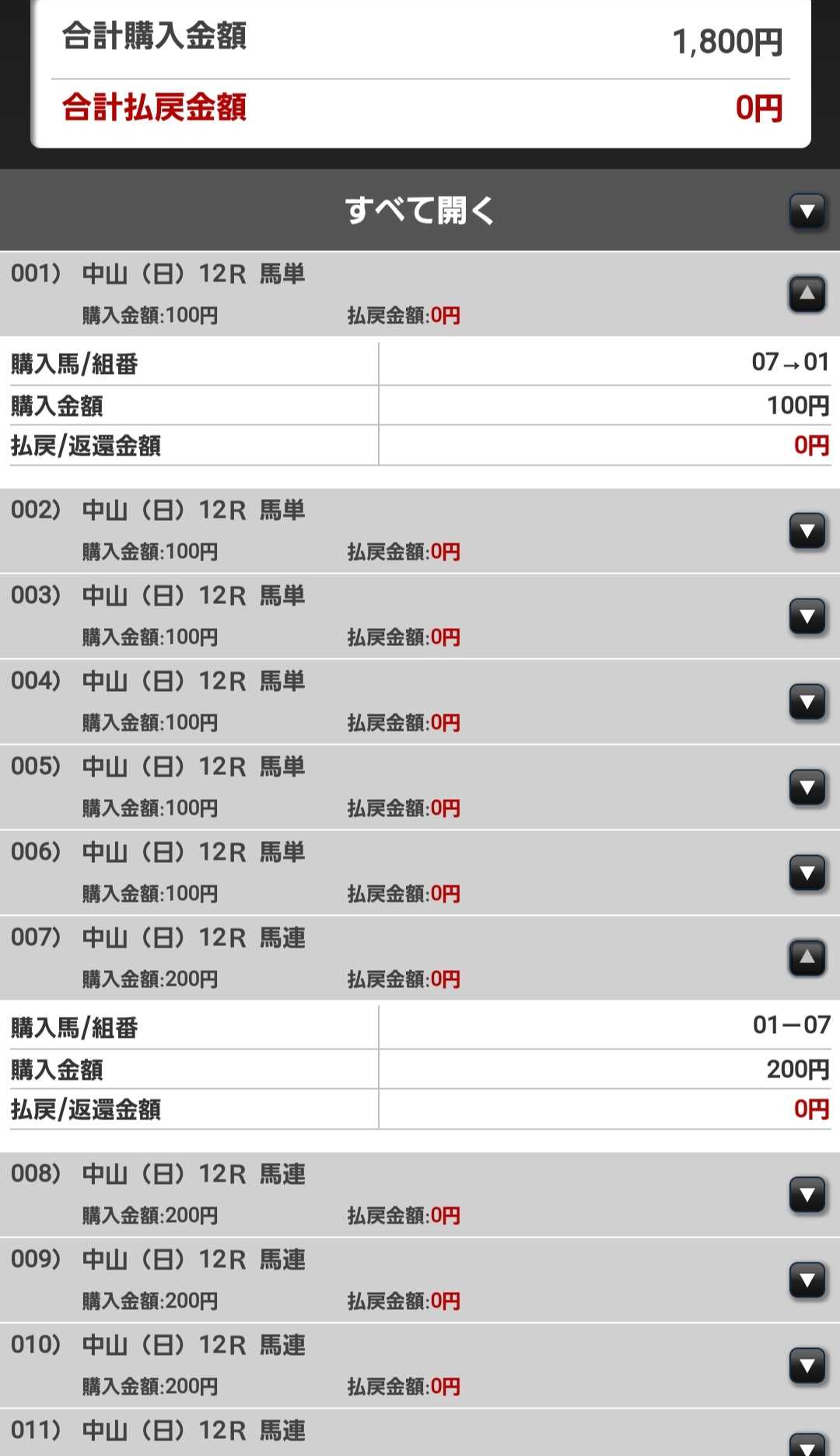Expand bet 005 馬単 details

pyautogui.click(x=807, y=787)
